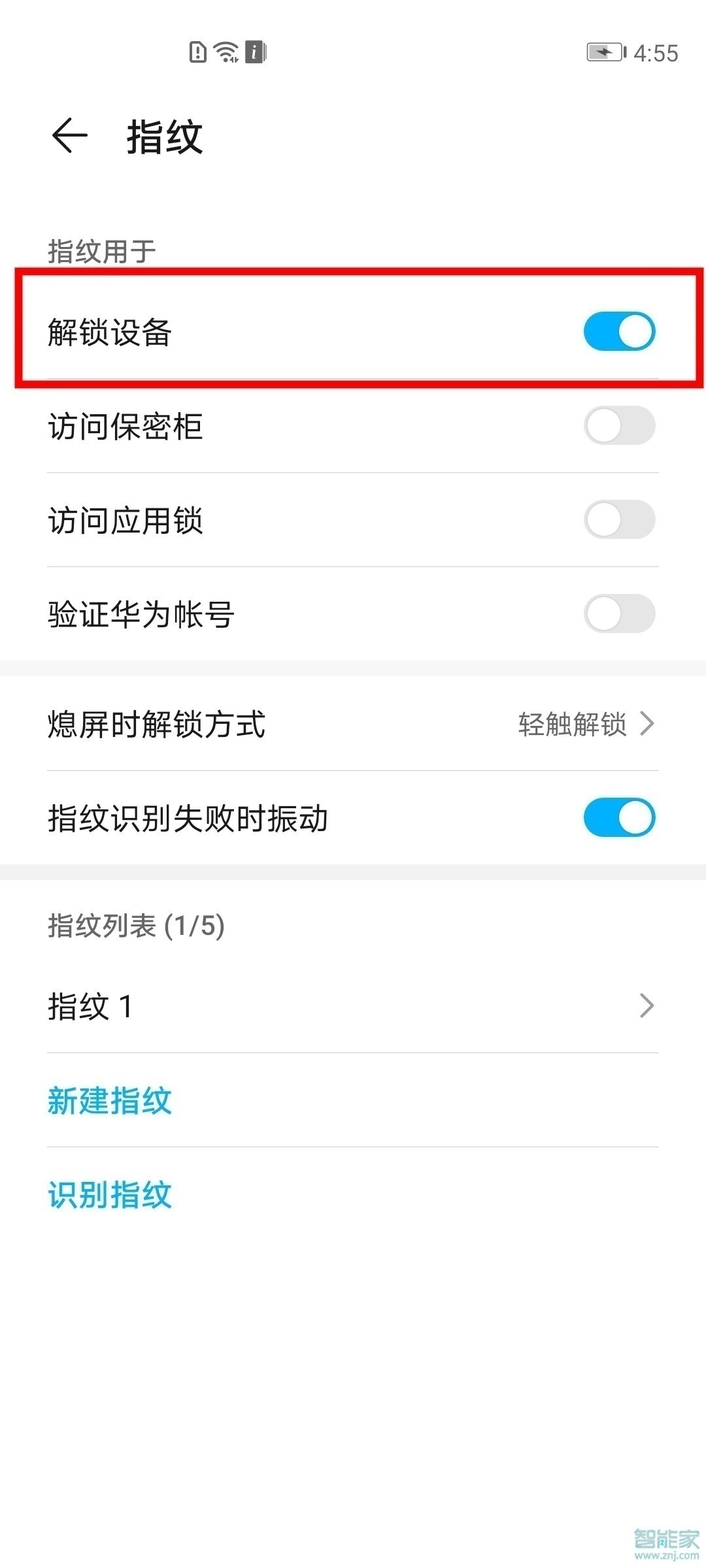Enable 访问保密柜 fingerprint access
706x1568 pixels.
point(618,426)
